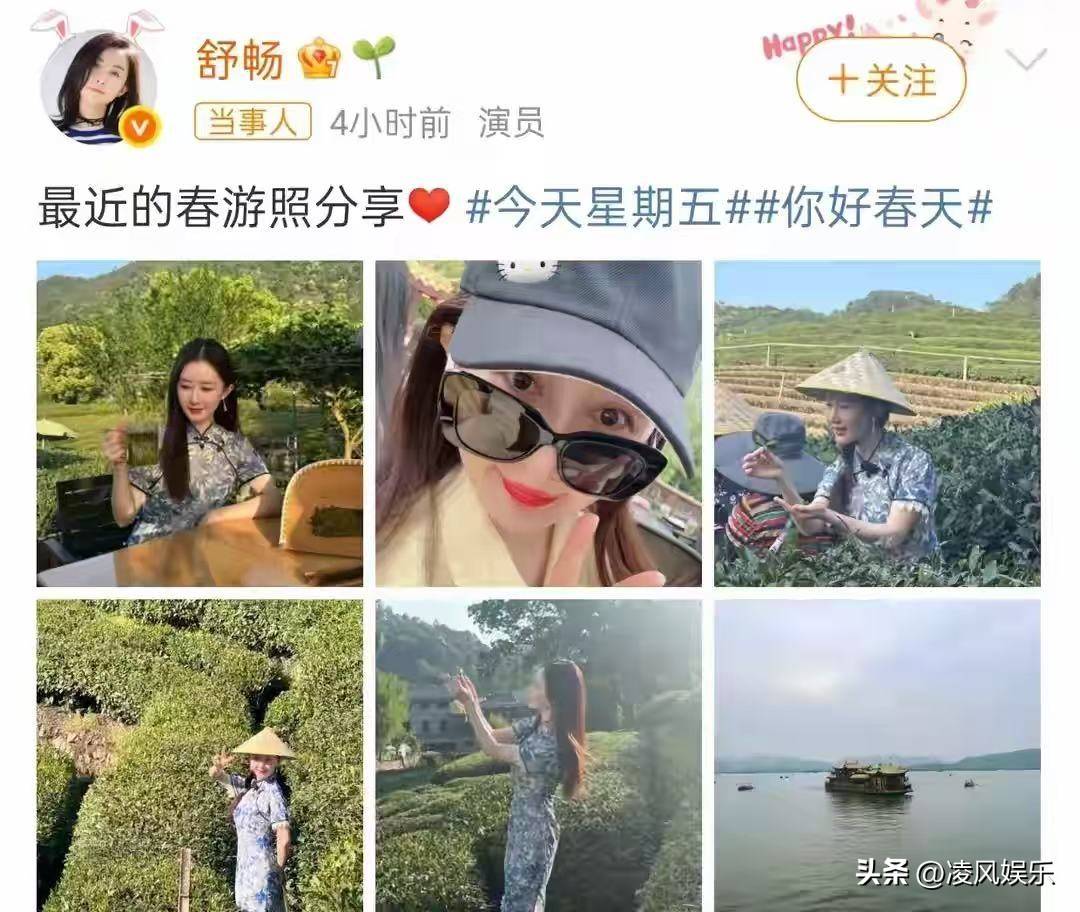Screen dimensions: 1080x912
Task: View photo of woman holding tea glass
Action: 200,423
